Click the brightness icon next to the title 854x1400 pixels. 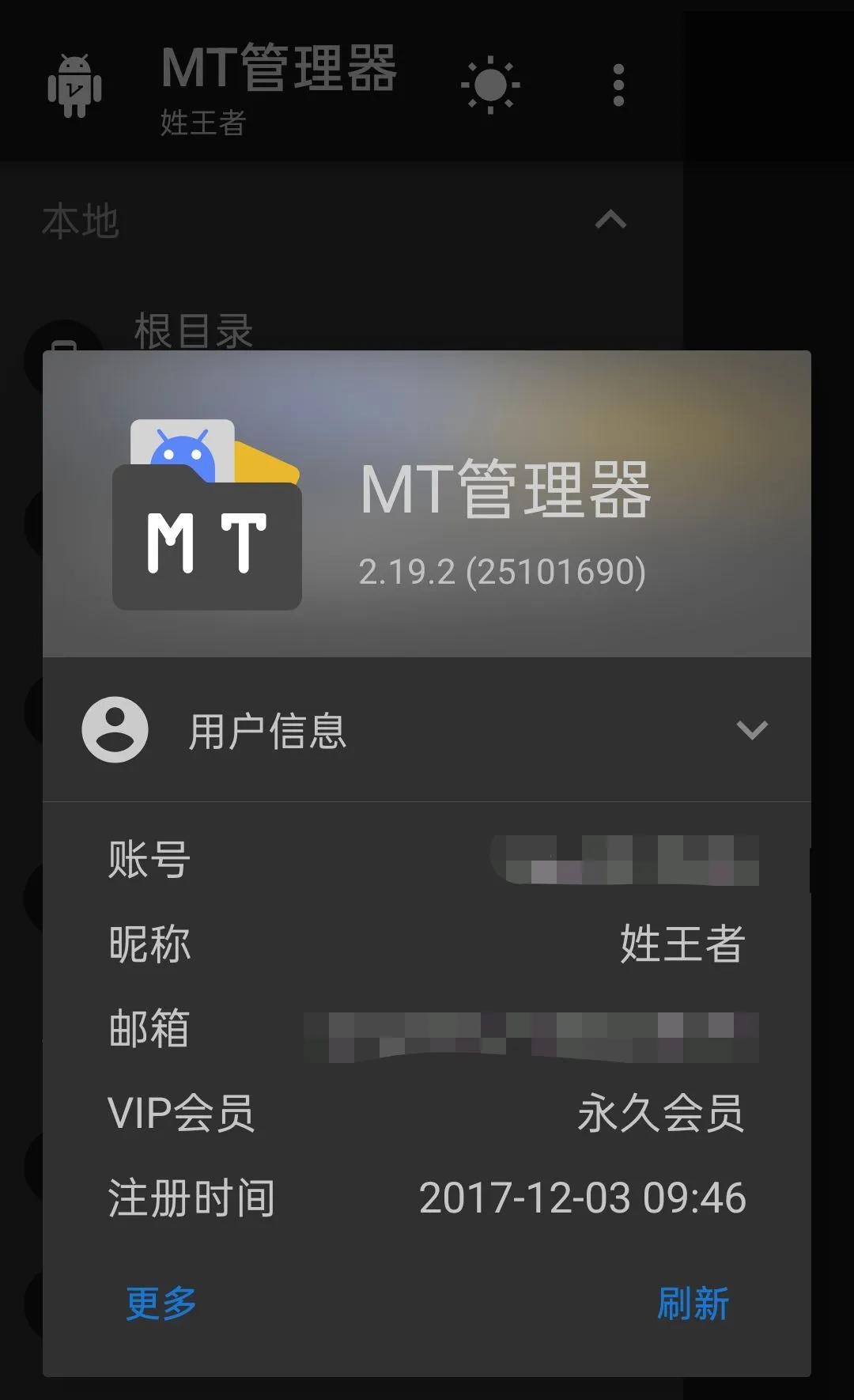pyautogui.click(x=489, y=83)
